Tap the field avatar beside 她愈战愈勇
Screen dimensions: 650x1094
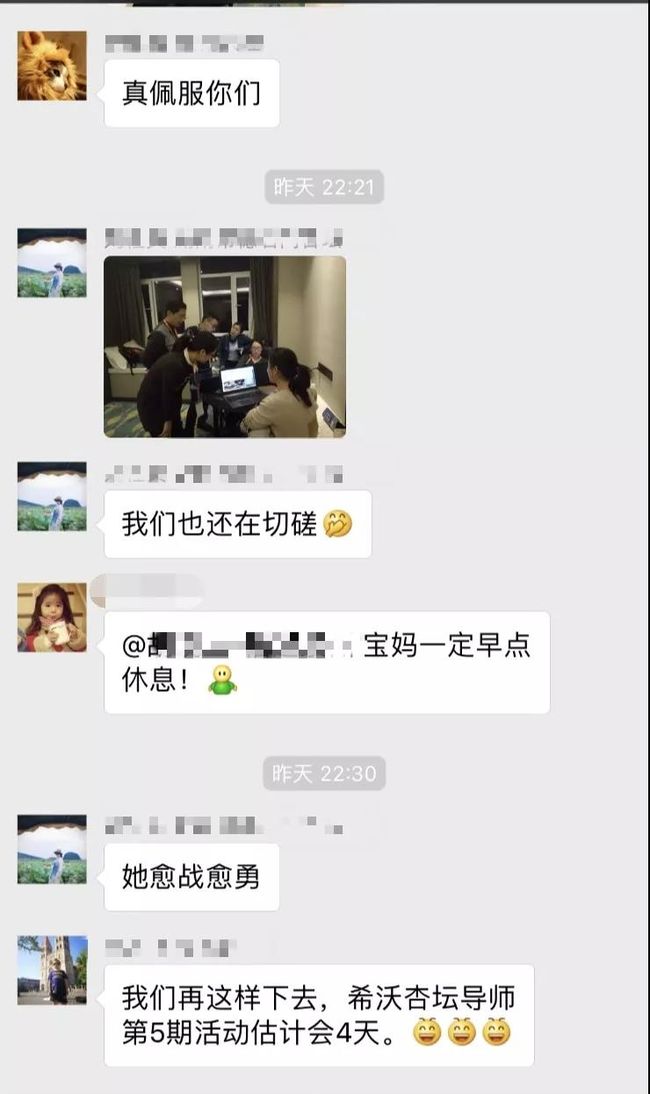[x=52, y=849]
